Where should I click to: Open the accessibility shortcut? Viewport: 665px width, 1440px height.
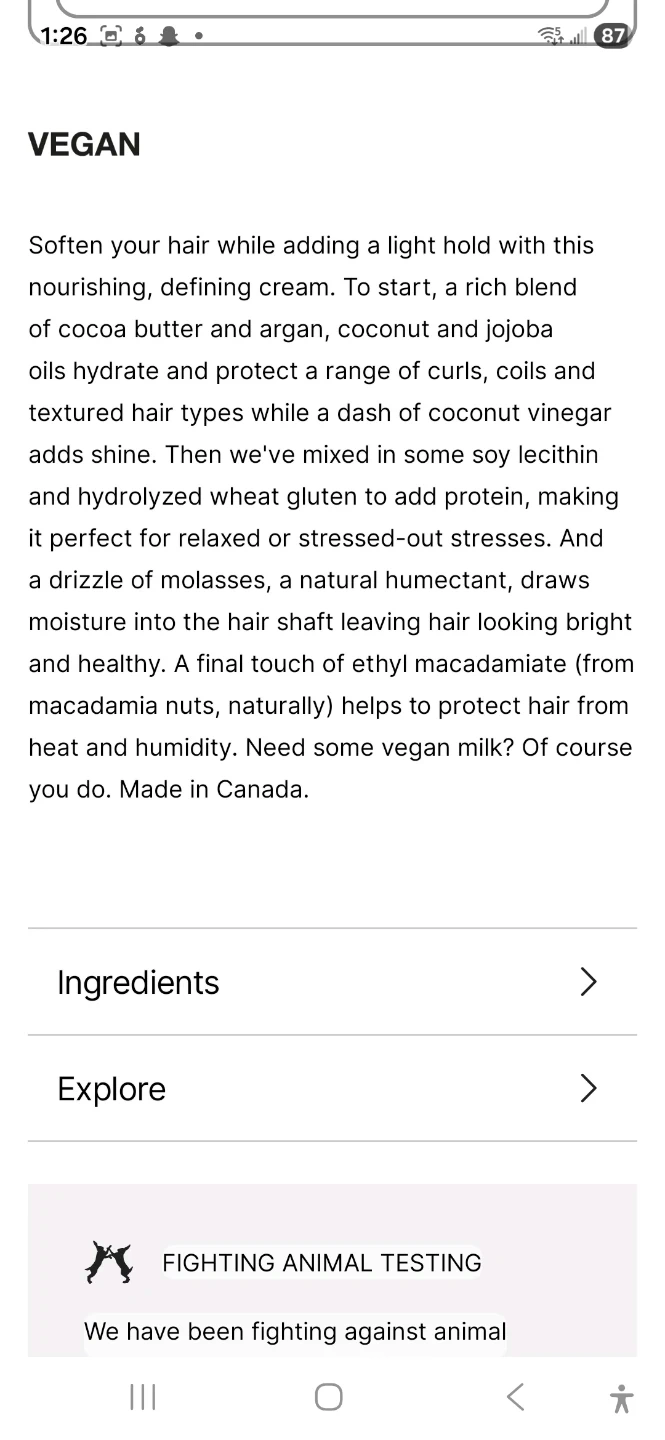coord(621,1398)
